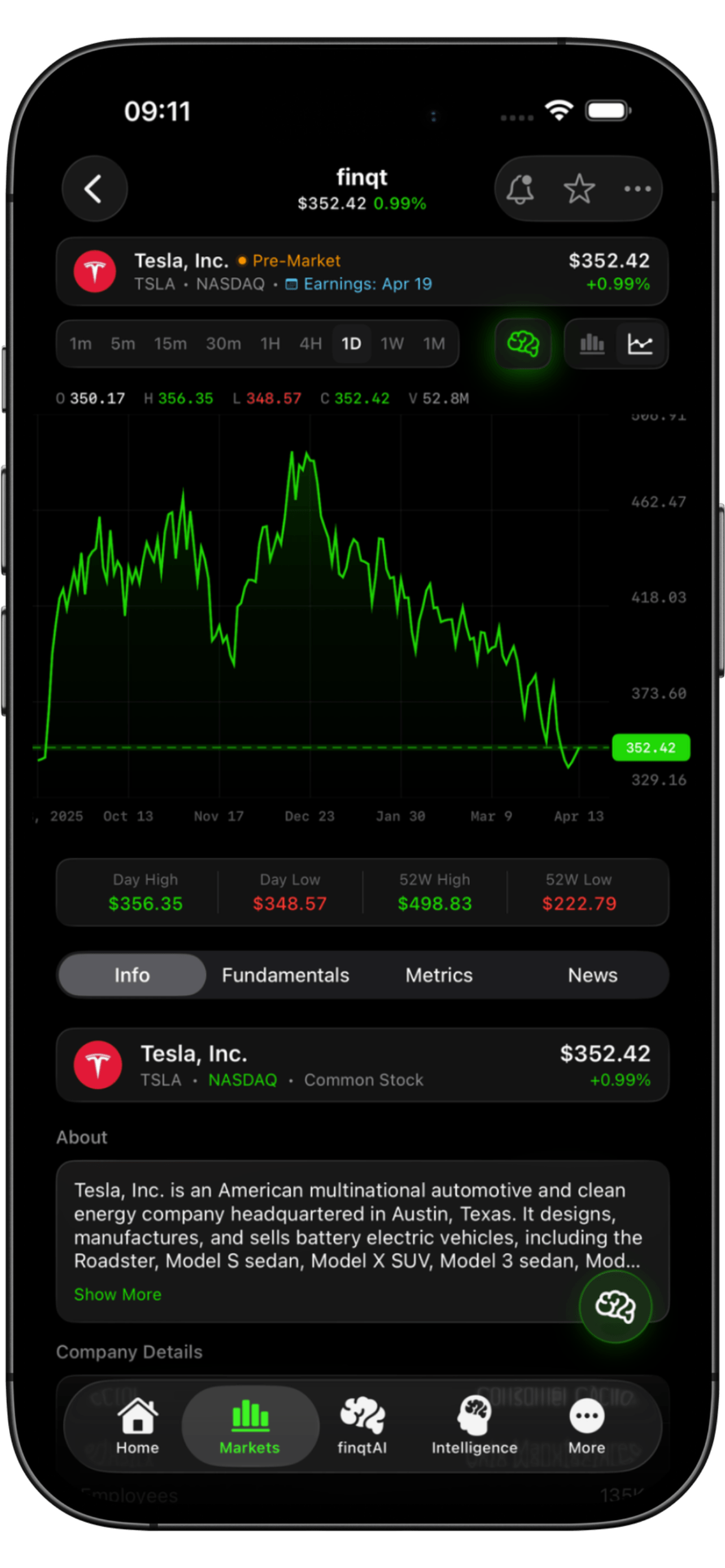
Task: Switch to the Intelligence tab
Action: (x=474, y=1426)
